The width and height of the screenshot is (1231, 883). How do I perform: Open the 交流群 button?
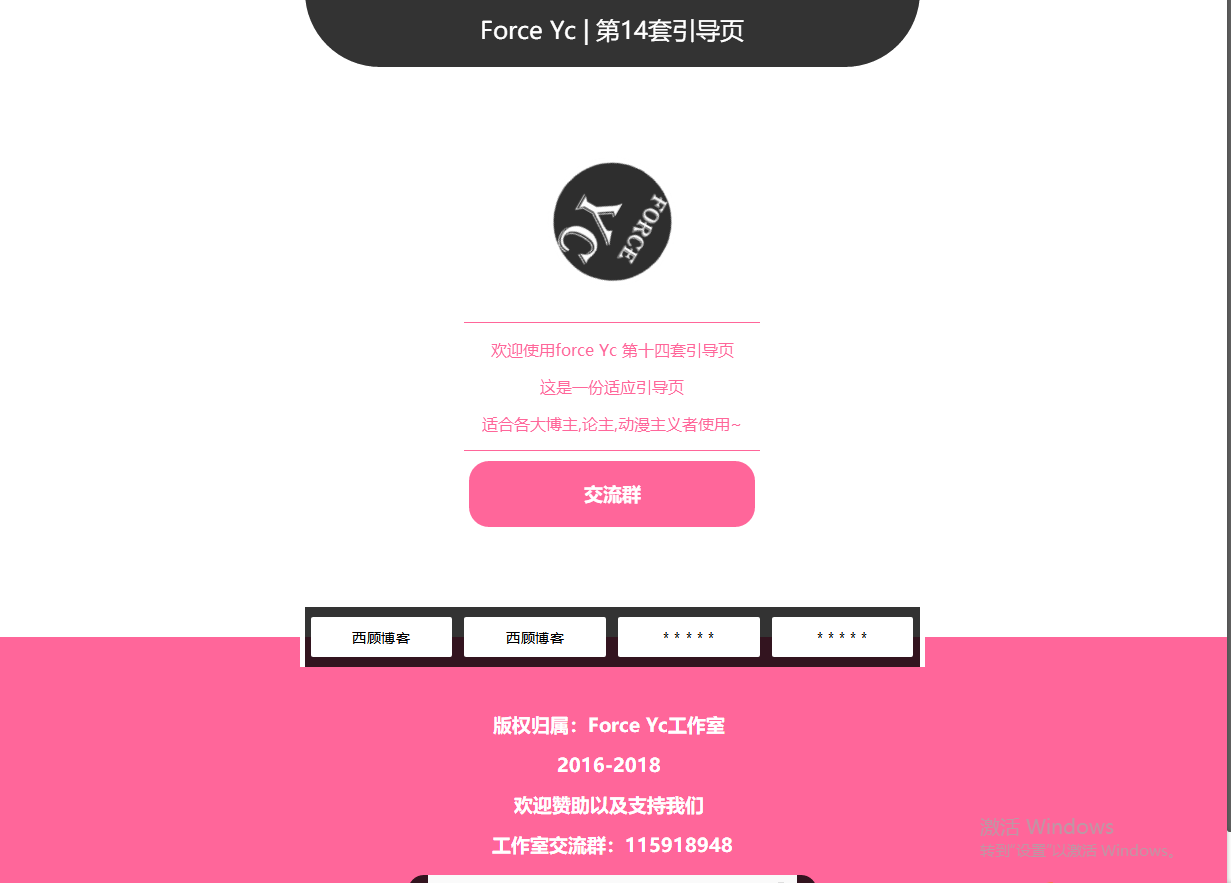click(x=611, y=494)
